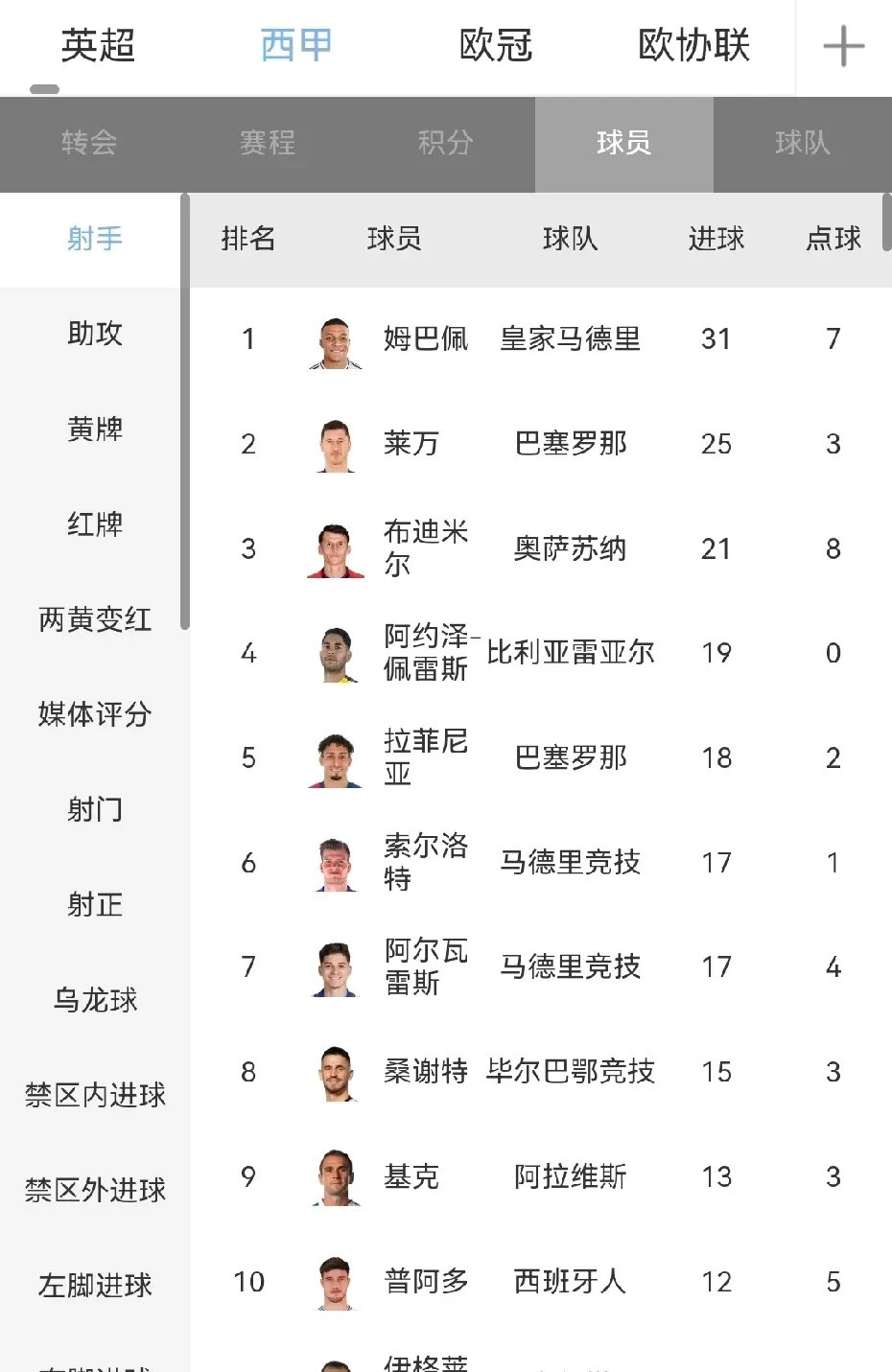The height and width of the screenshot is (1372, 892).
Task: Open 媒体评分 media ratings
Action: [x=91, y=714]
